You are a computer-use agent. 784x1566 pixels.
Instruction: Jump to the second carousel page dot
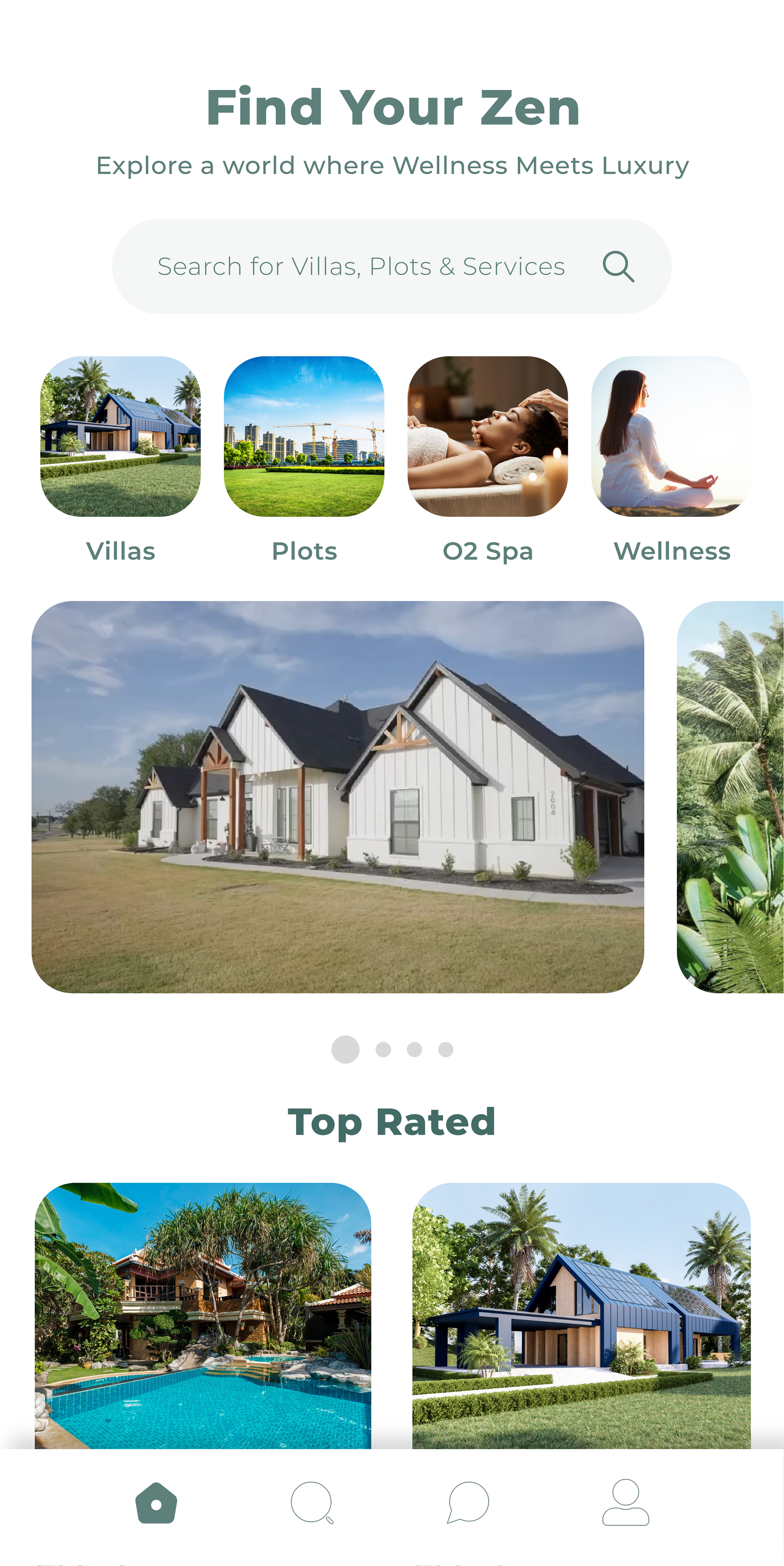coord(383,1049)
